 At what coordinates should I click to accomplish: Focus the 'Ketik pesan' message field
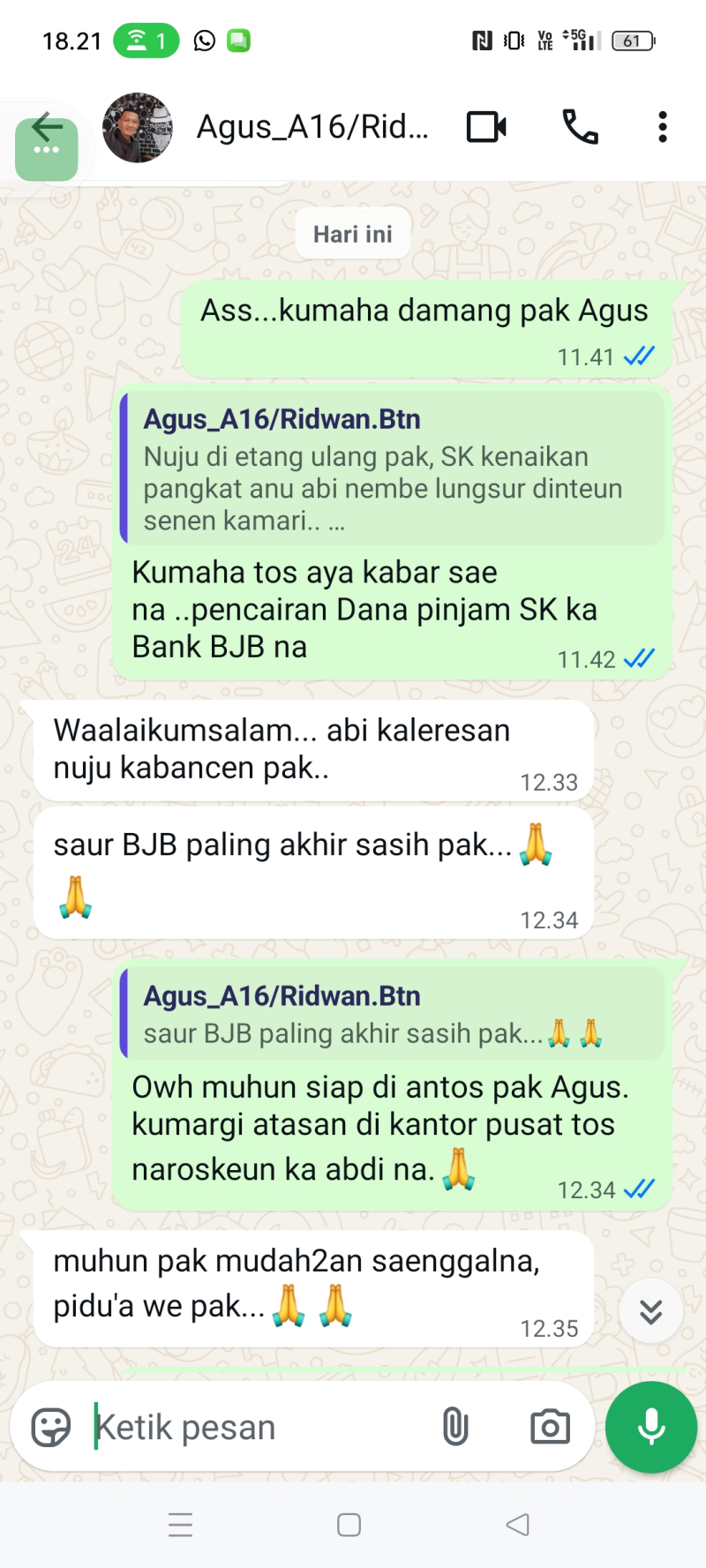pos(256,1427)
